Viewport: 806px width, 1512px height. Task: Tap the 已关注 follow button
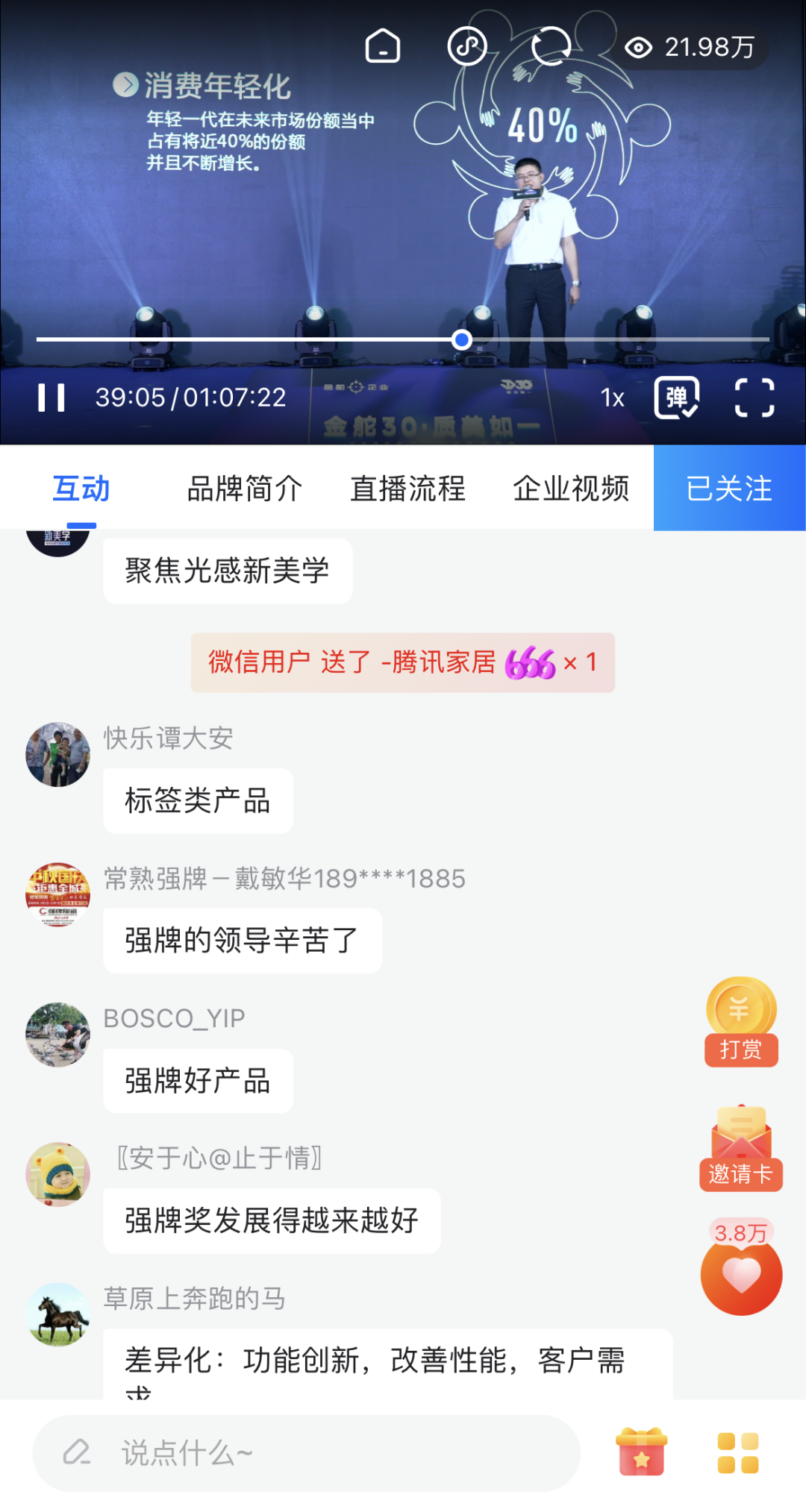729,489
